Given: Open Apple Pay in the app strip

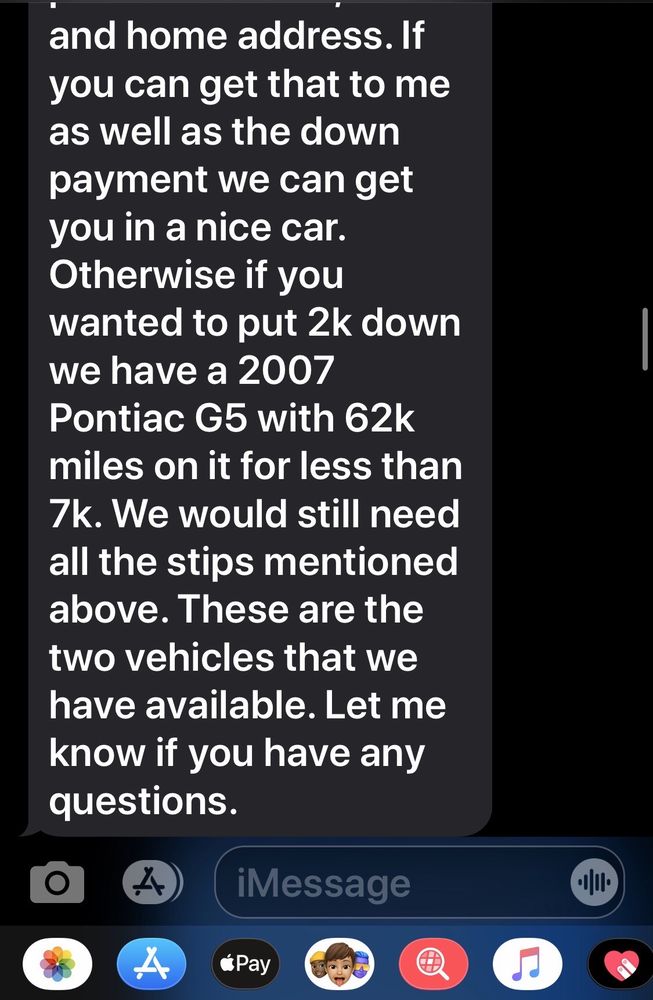Looking at the screenshot, I should click(243, 965).
